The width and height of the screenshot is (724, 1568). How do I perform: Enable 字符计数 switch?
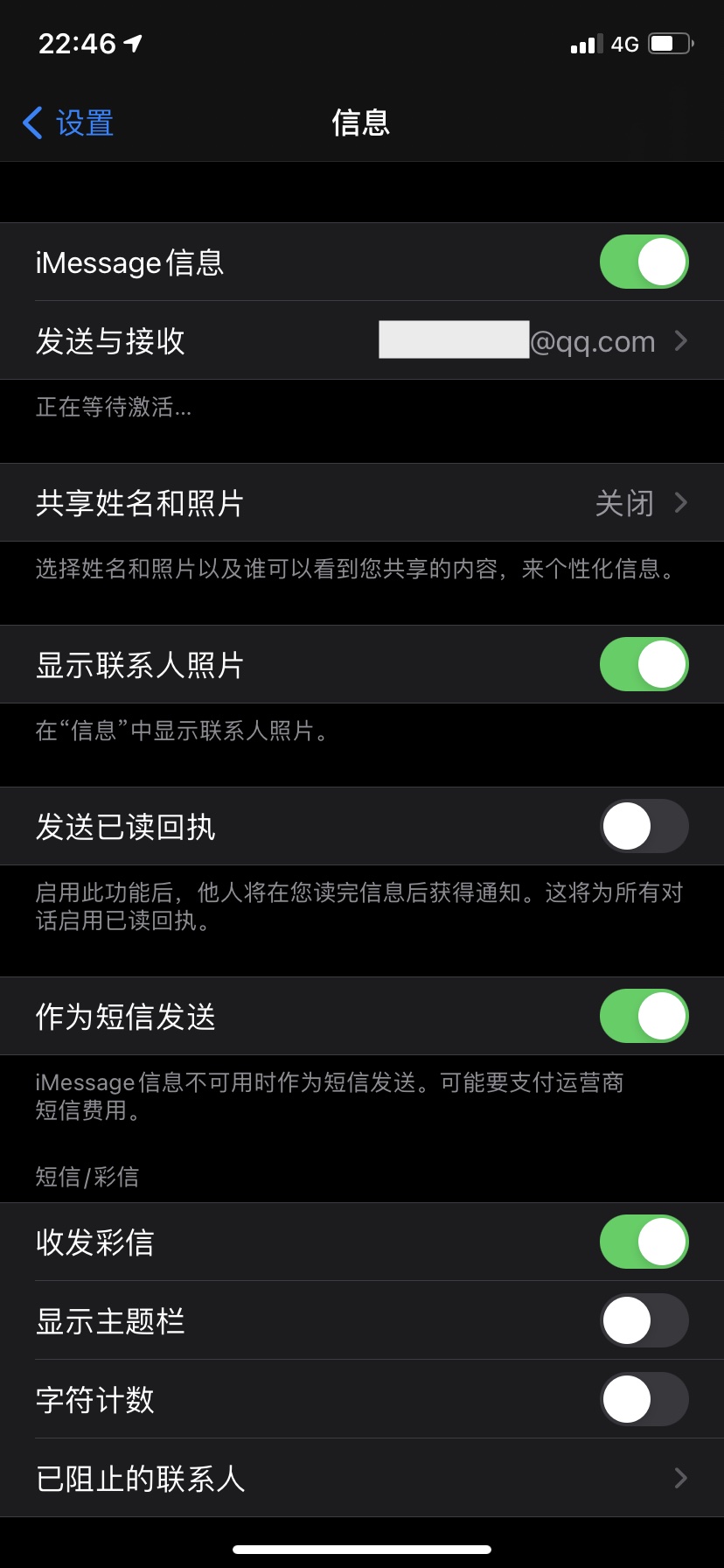click(644, 1399)
